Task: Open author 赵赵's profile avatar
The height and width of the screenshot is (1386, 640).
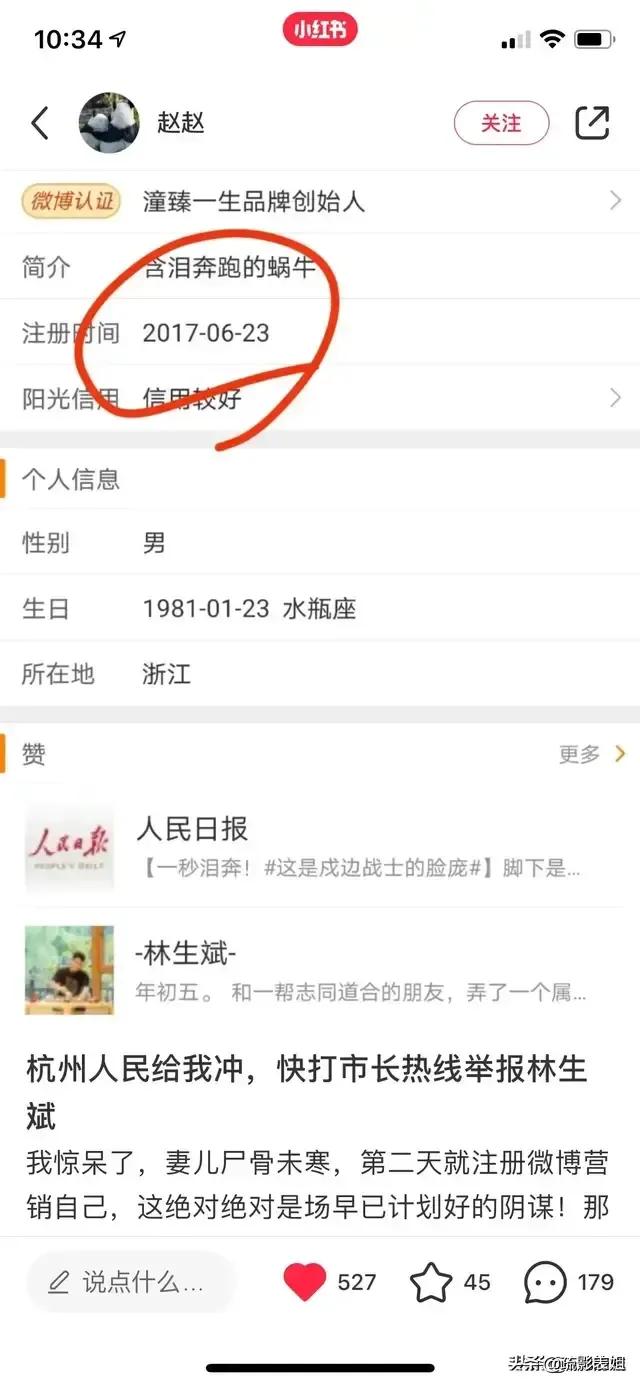Action: pyautogui.click(x=108, y=123)
